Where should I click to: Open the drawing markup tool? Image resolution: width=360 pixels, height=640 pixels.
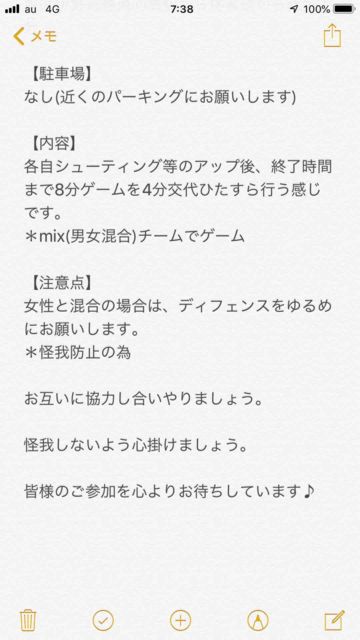258,621
